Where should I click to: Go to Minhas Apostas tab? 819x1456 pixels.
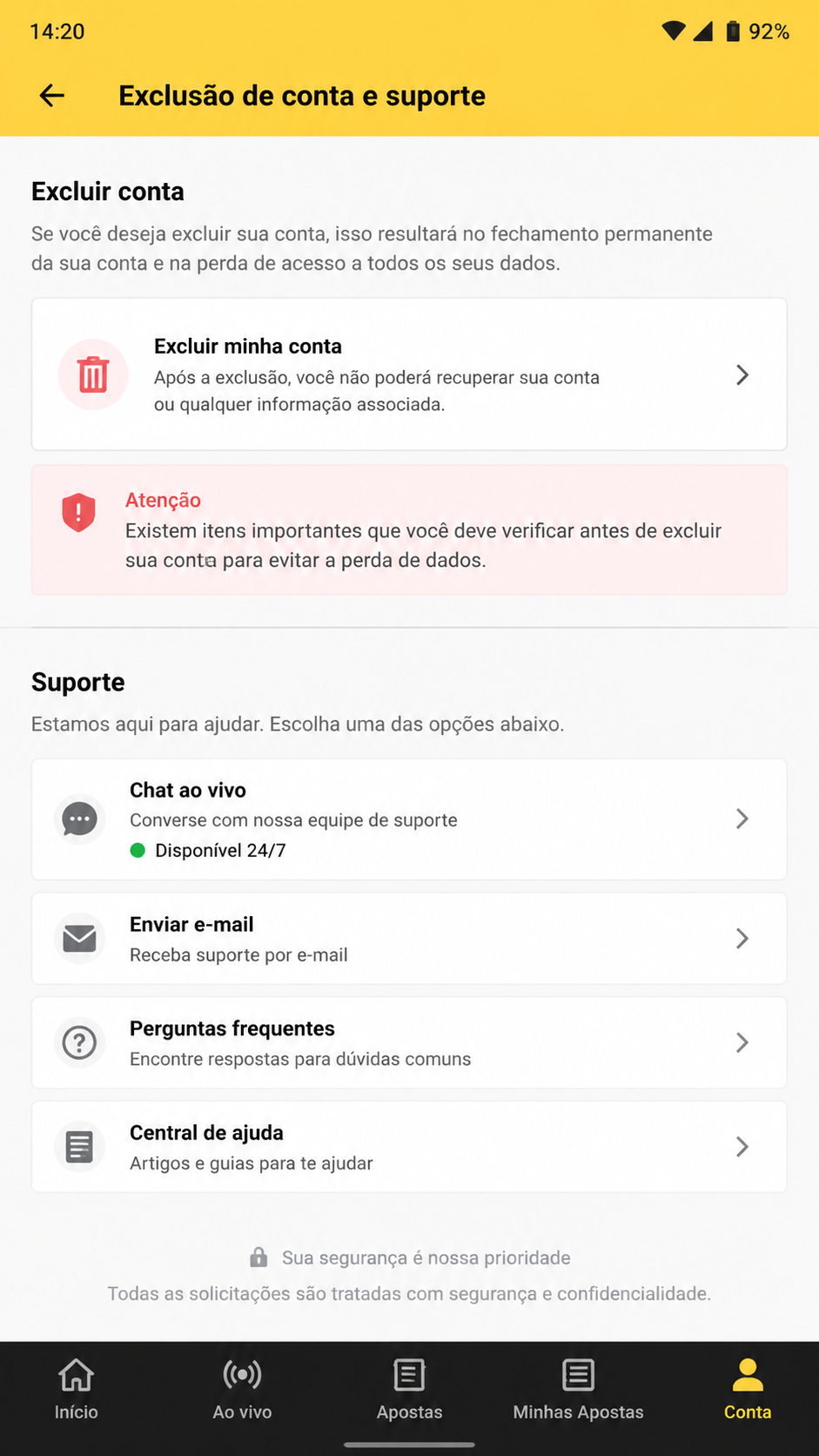point(578,1390)
